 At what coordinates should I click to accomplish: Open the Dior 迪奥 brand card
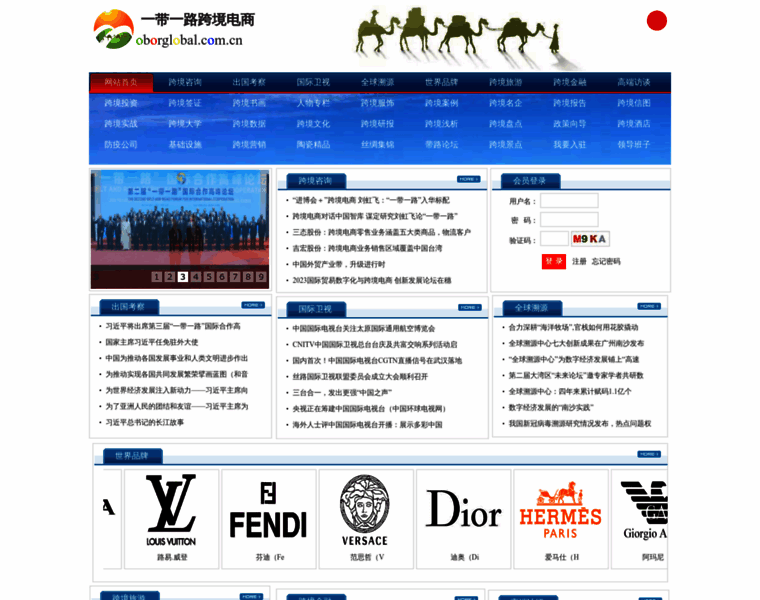(x=463, y=520)
